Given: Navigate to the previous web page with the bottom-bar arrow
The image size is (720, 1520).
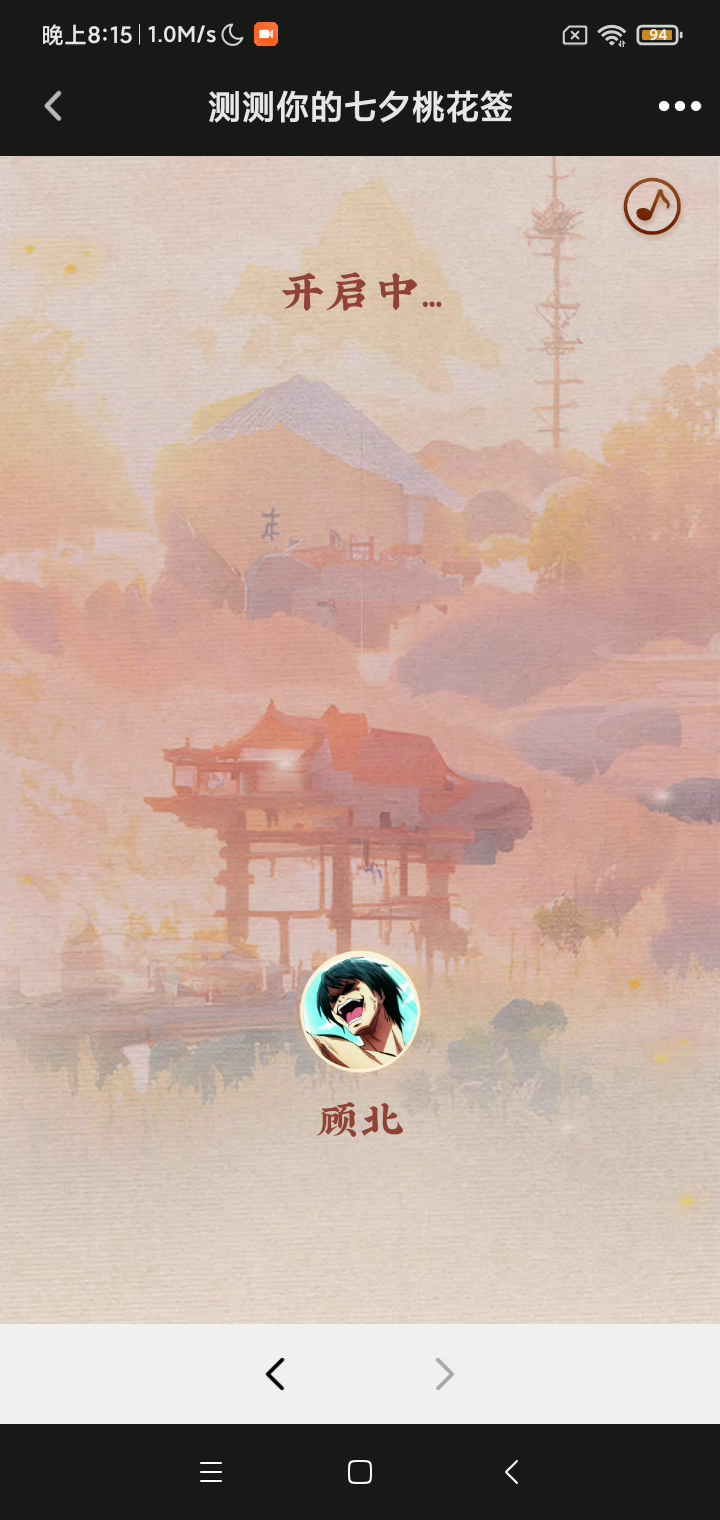Looking at the screenshot, I should [x=275, y=1374].
